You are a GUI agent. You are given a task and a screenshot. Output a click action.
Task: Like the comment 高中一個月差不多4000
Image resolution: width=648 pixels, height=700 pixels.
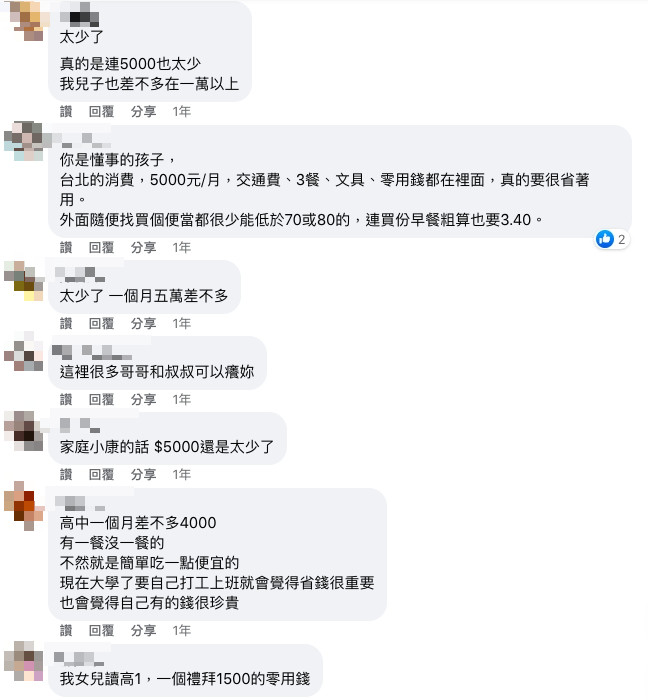coord(66,630)
